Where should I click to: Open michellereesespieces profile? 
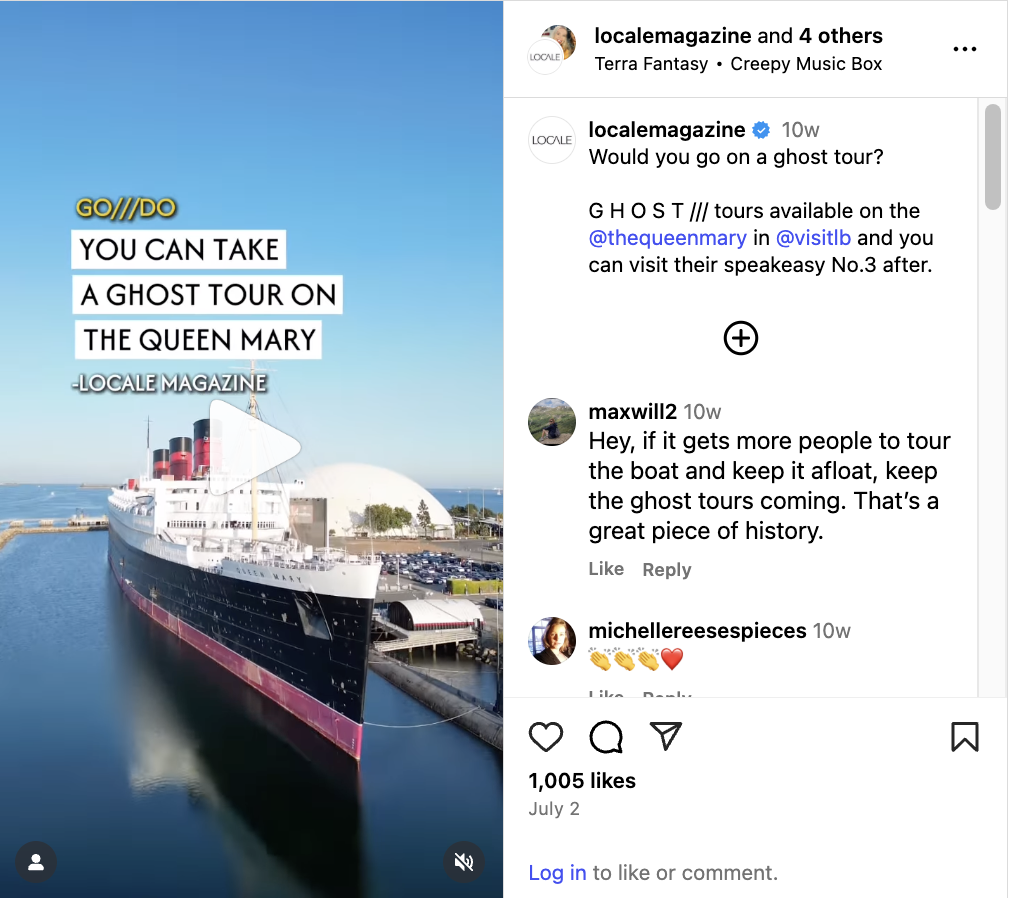click(x=697, y=631)
